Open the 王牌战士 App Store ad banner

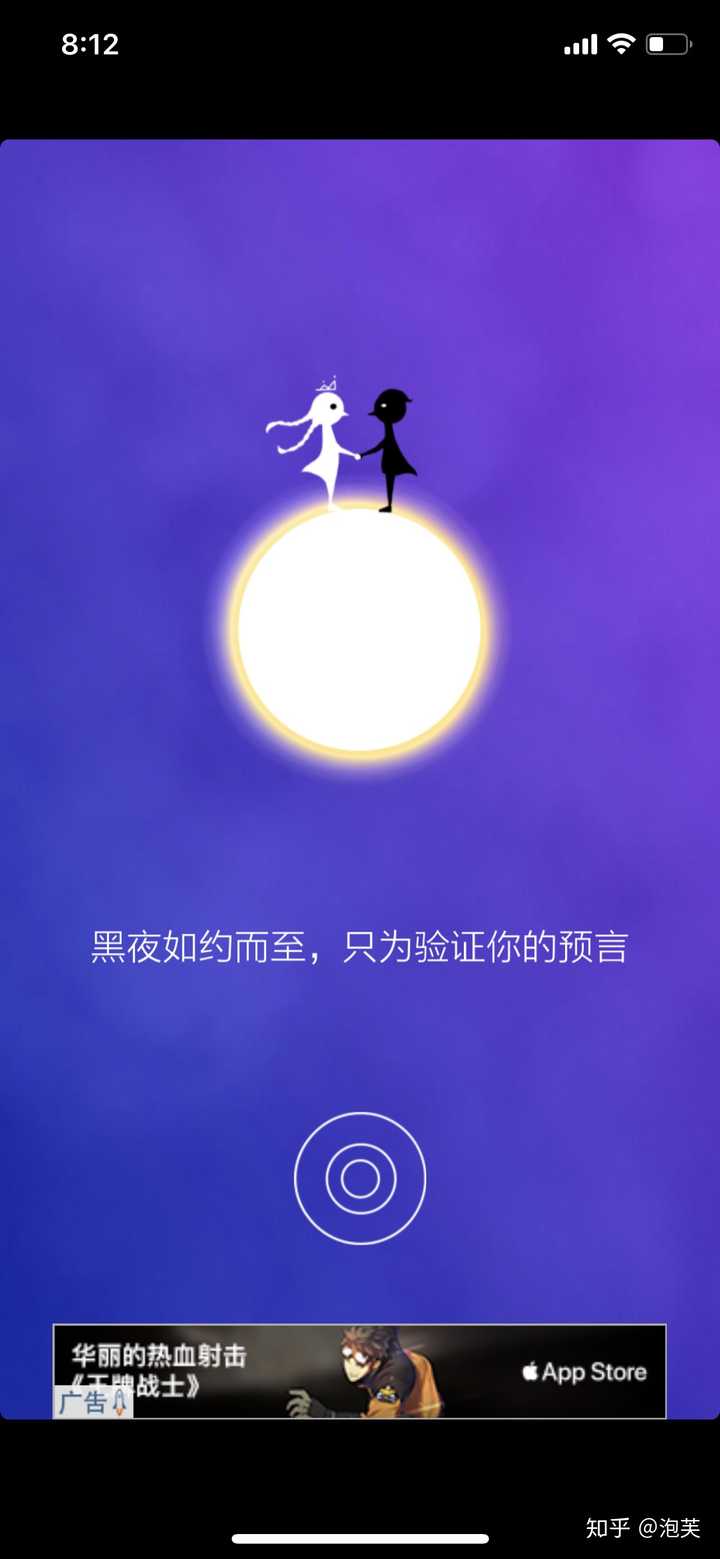(x=360, y=1371)
